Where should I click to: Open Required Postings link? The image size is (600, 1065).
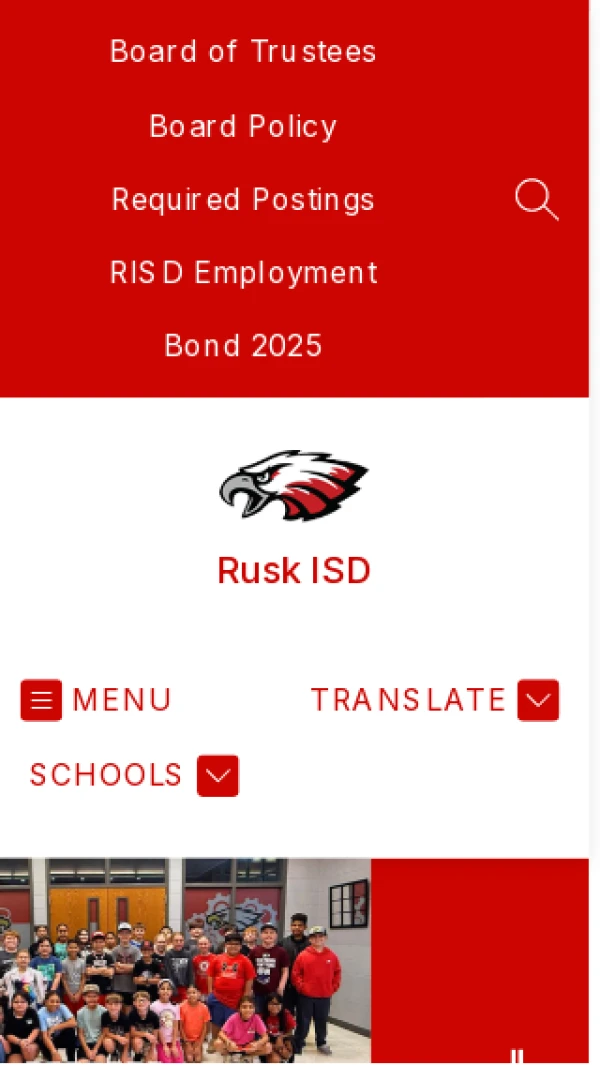tap(243, 199)
